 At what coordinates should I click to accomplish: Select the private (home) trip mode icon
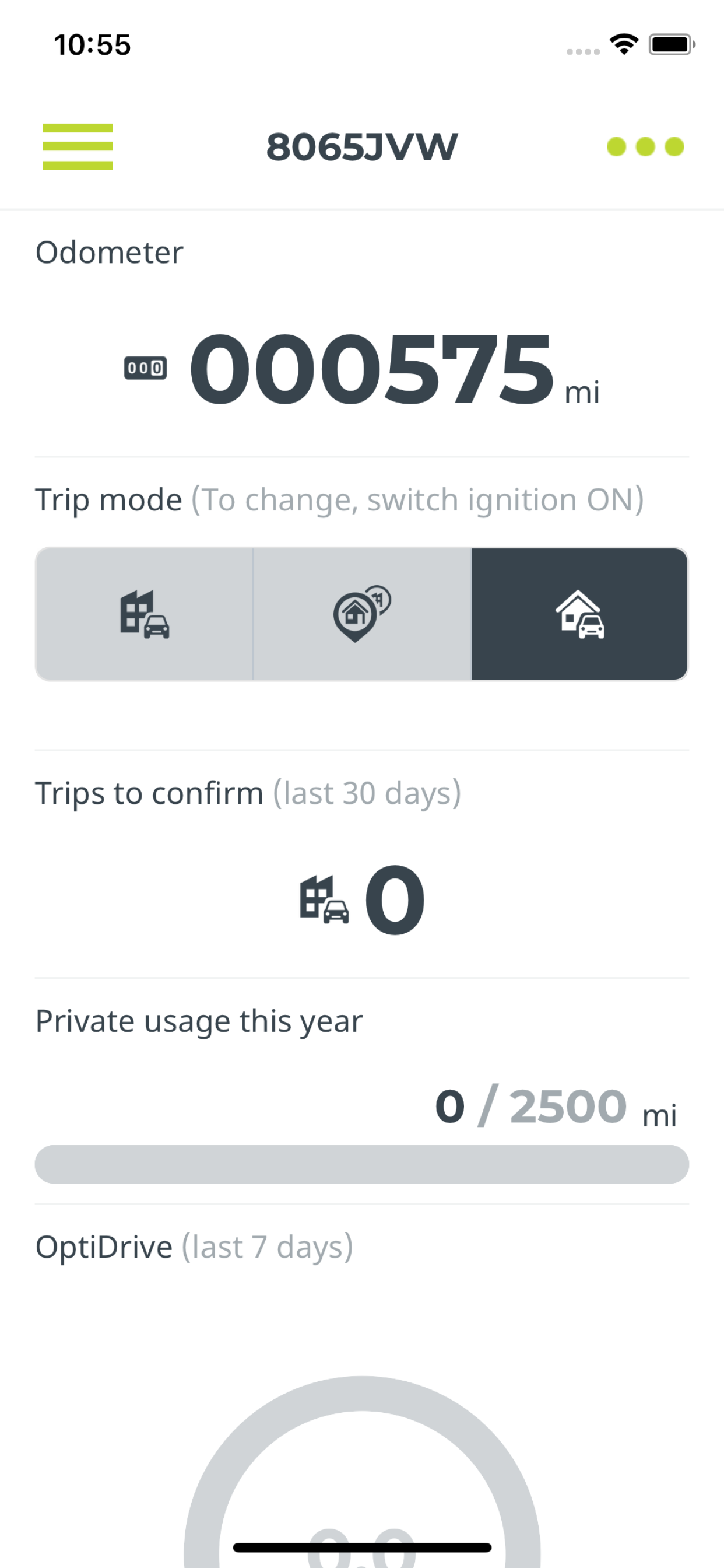coord(579,615)
